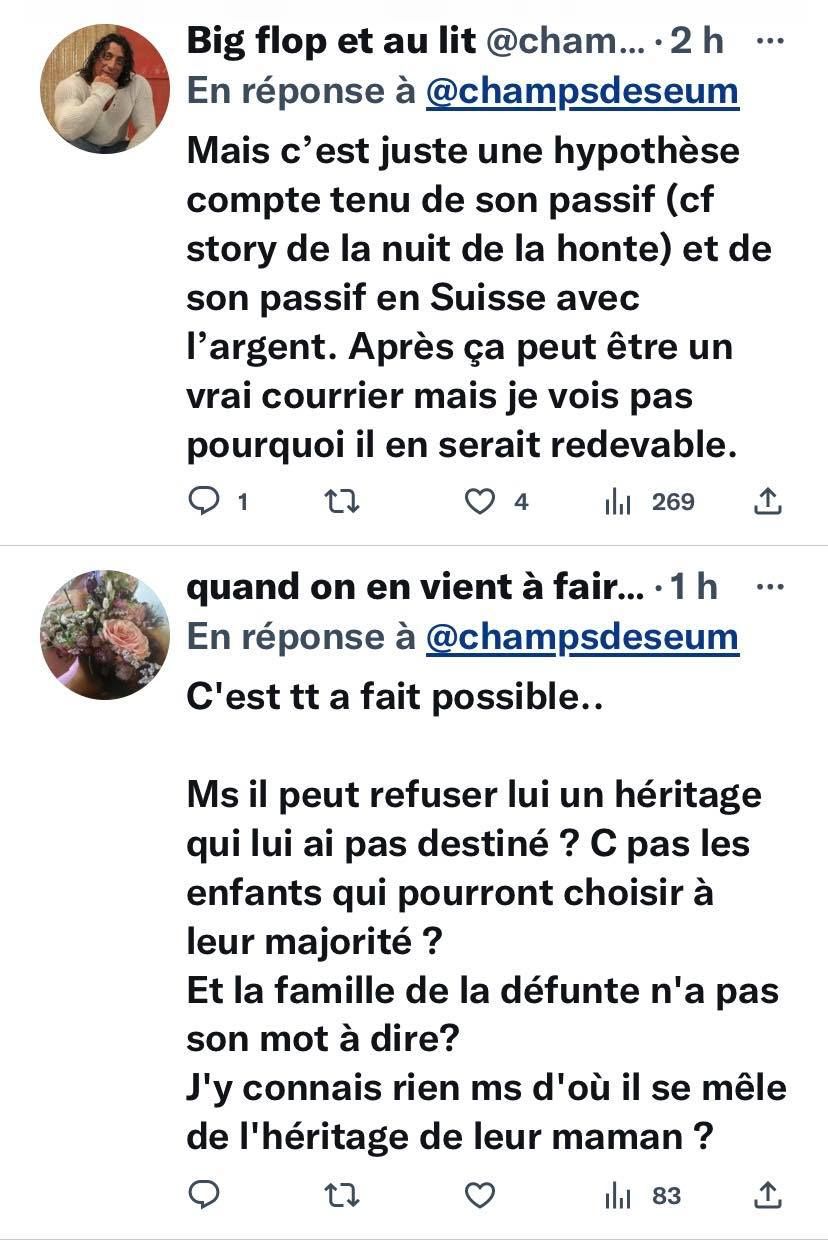Open overflow menu on 'quand on en vient' tweet
Screen dimensions: 828x1243
768,588
